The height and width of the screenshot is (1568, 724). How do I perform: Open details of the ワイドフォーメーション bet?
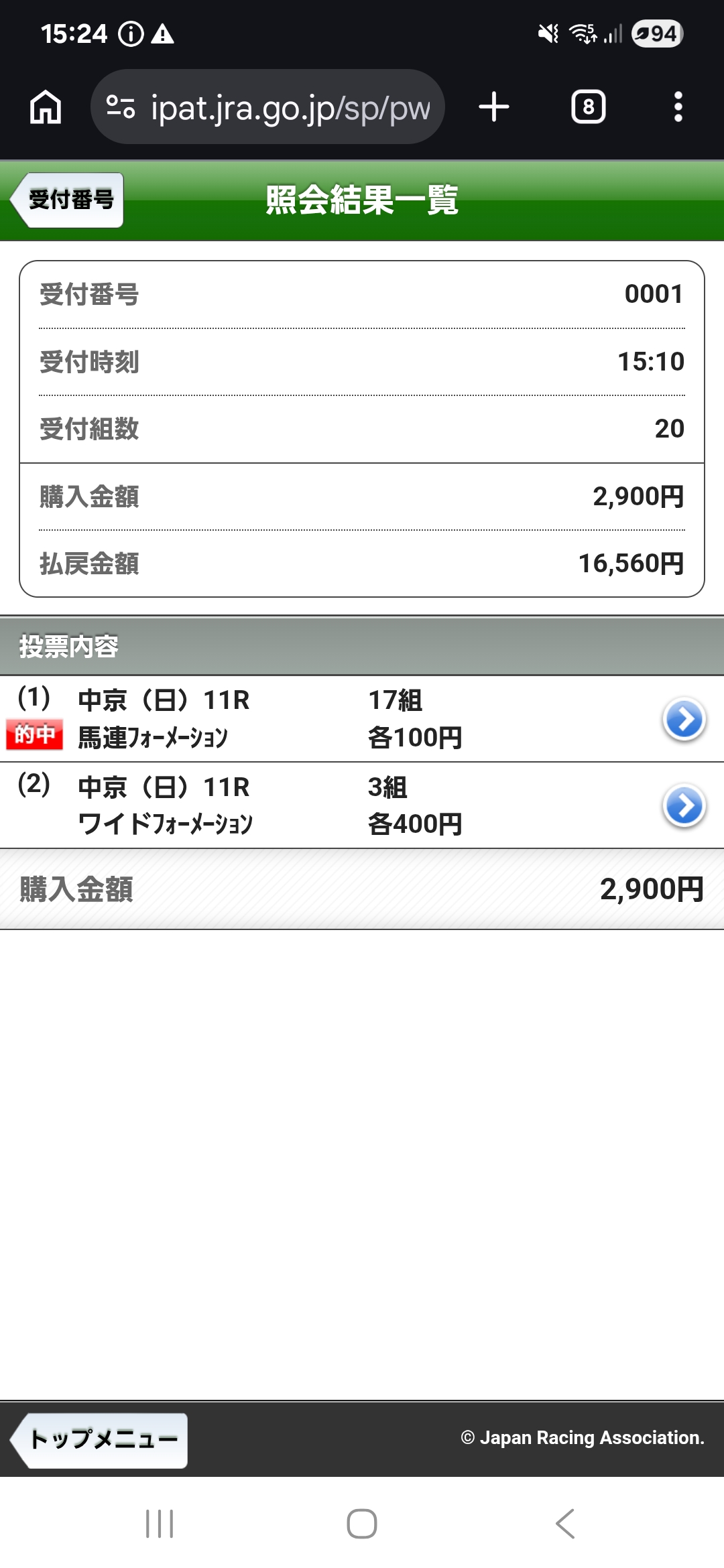click(684, 805)
